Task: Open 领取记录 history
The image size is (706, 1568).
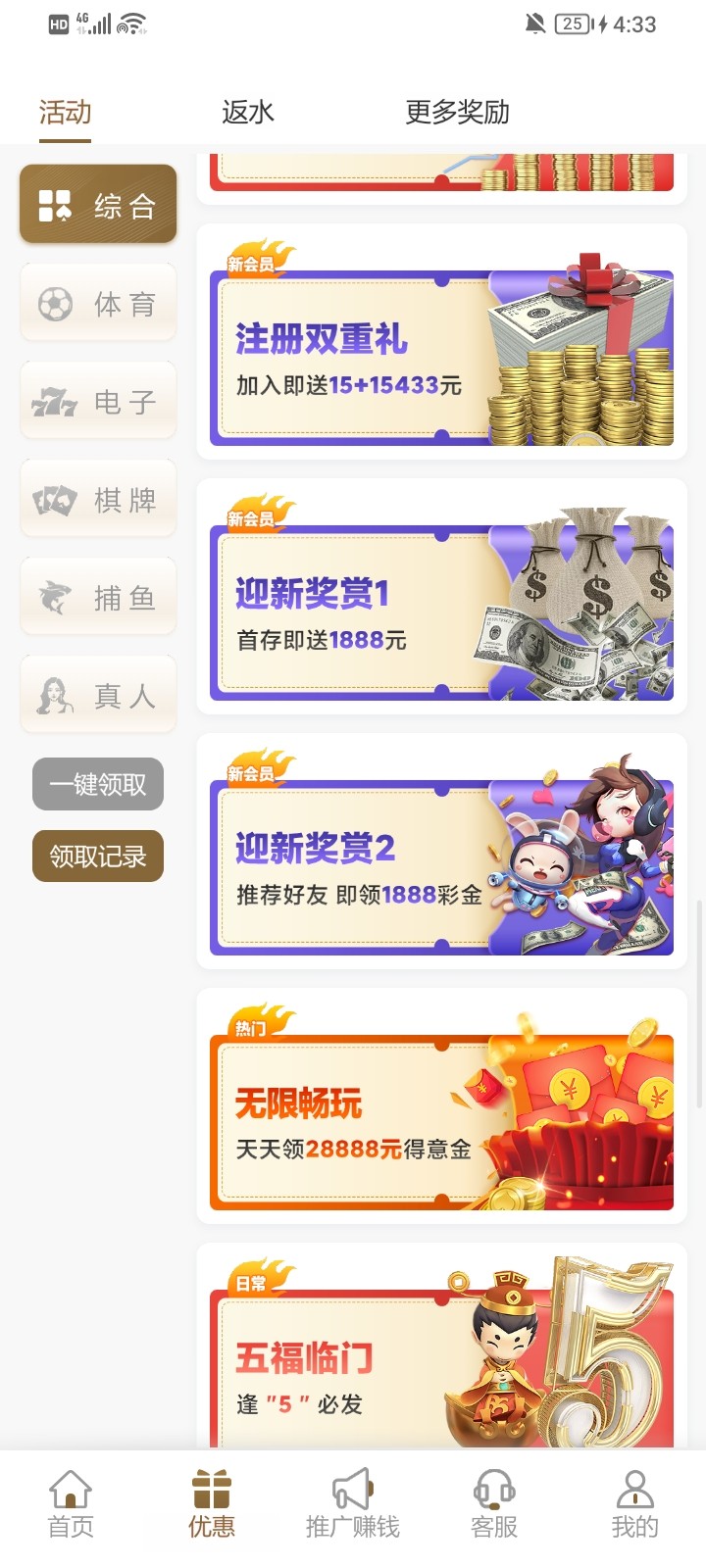Action: 98,857
